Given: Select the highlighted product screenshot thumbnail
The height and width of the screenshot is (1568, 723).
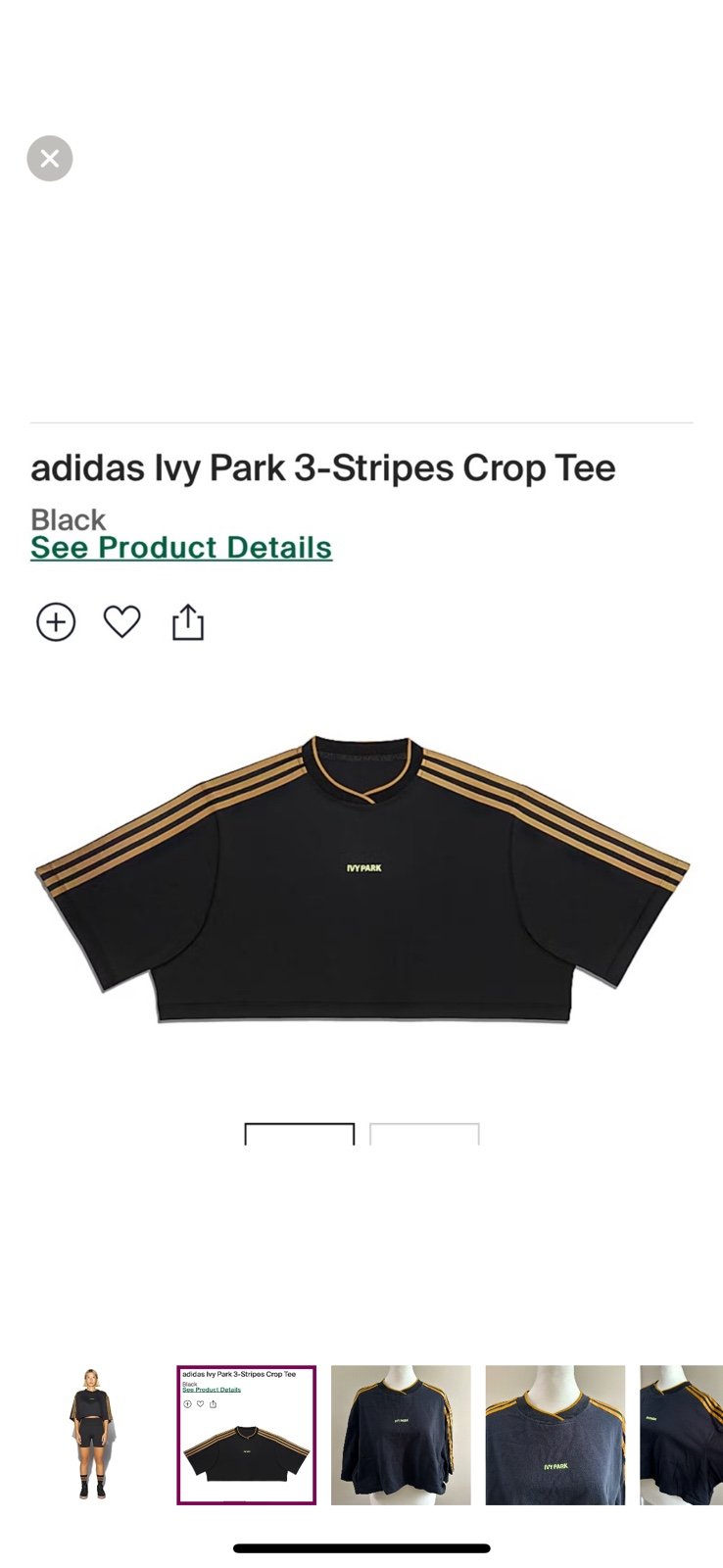Looking at the screenshot, I should point(246,1435).
